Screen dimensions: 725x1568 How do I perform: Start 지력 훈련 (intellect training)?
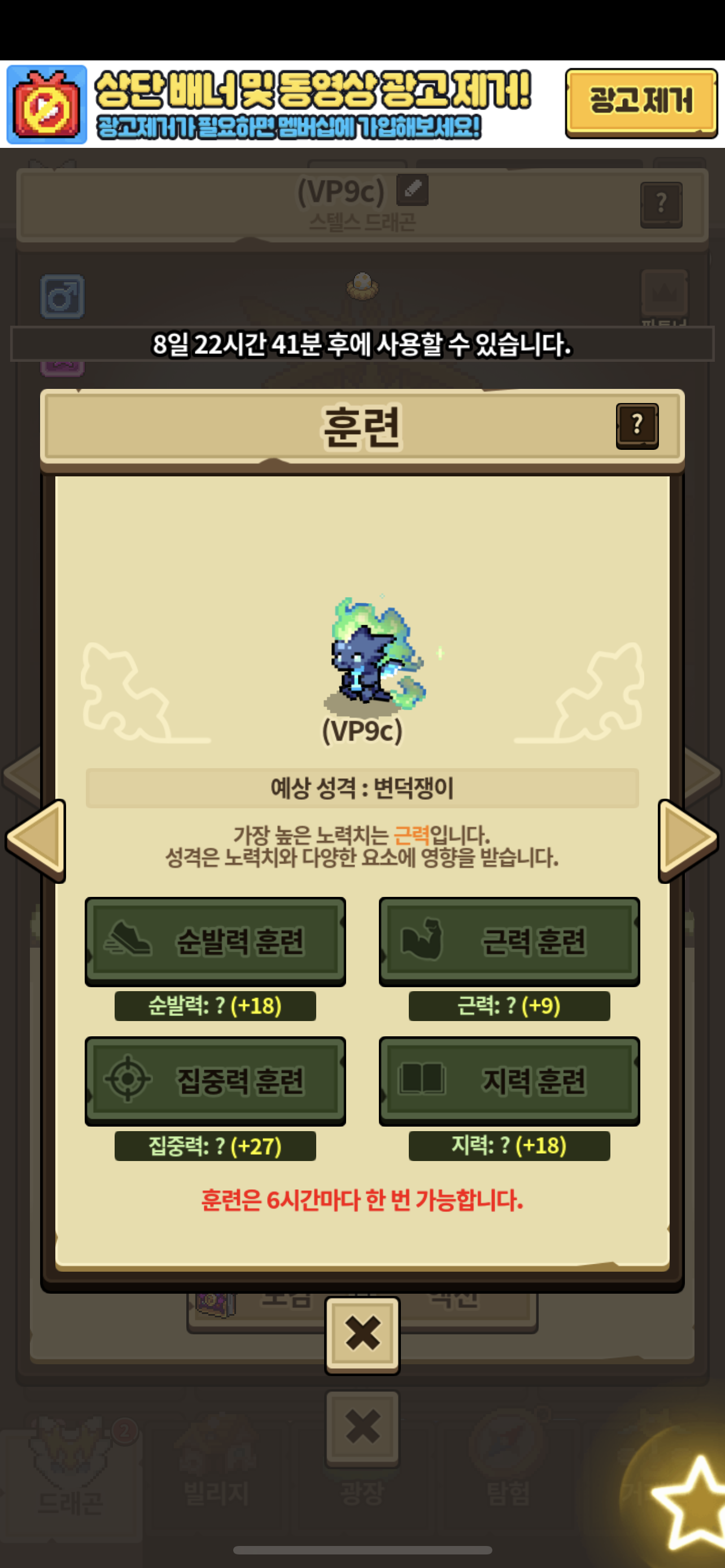point(509,1080)
